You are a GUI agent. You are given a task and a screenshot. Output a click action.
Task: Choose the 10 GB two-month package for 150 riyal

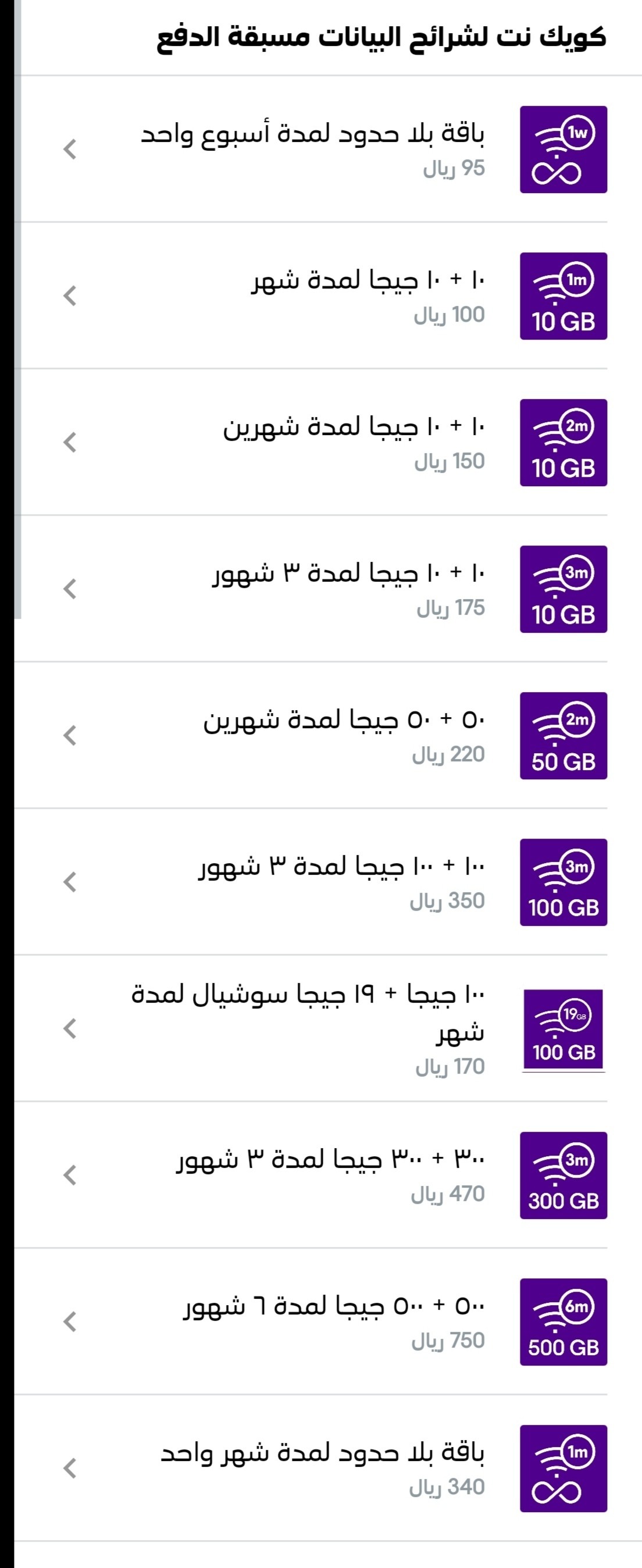pyautogui.click(x=313, y=443)
